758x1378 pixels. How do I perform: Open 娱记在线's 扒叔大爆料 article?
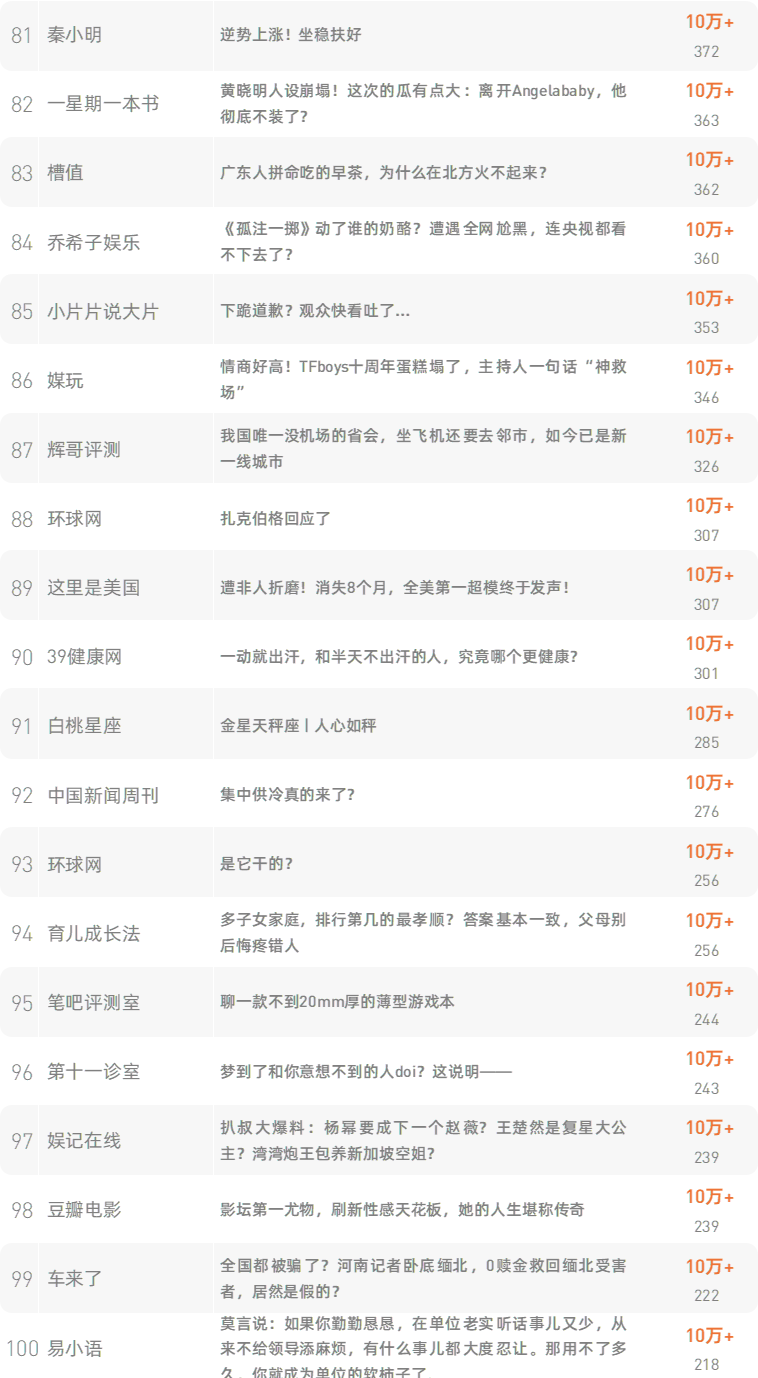424,1141
